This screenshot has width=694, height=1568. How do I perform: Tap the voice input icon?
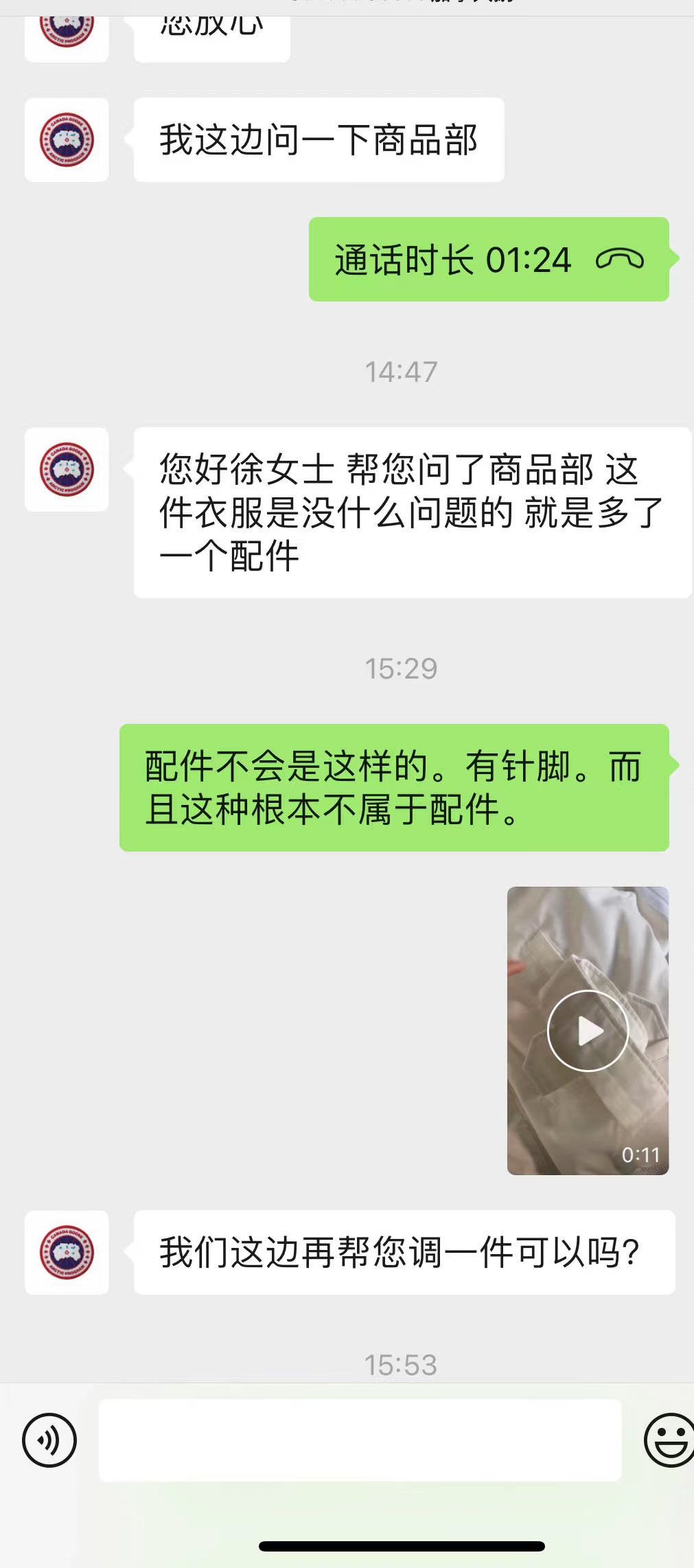49,1440
